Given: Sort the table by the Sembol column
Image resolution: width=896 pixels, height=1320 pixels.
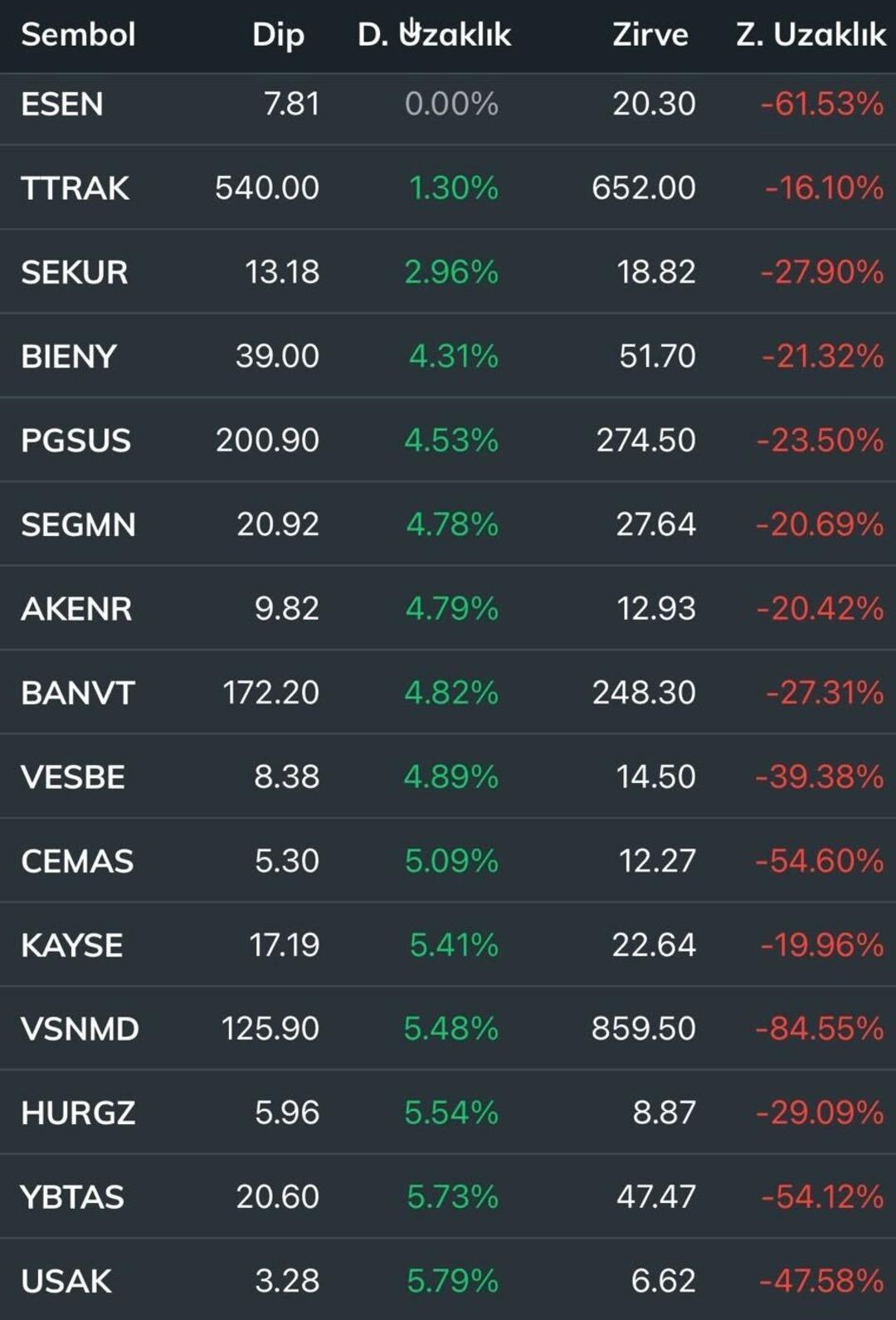Looking at the screenshot, I should (x=79, y=35).
